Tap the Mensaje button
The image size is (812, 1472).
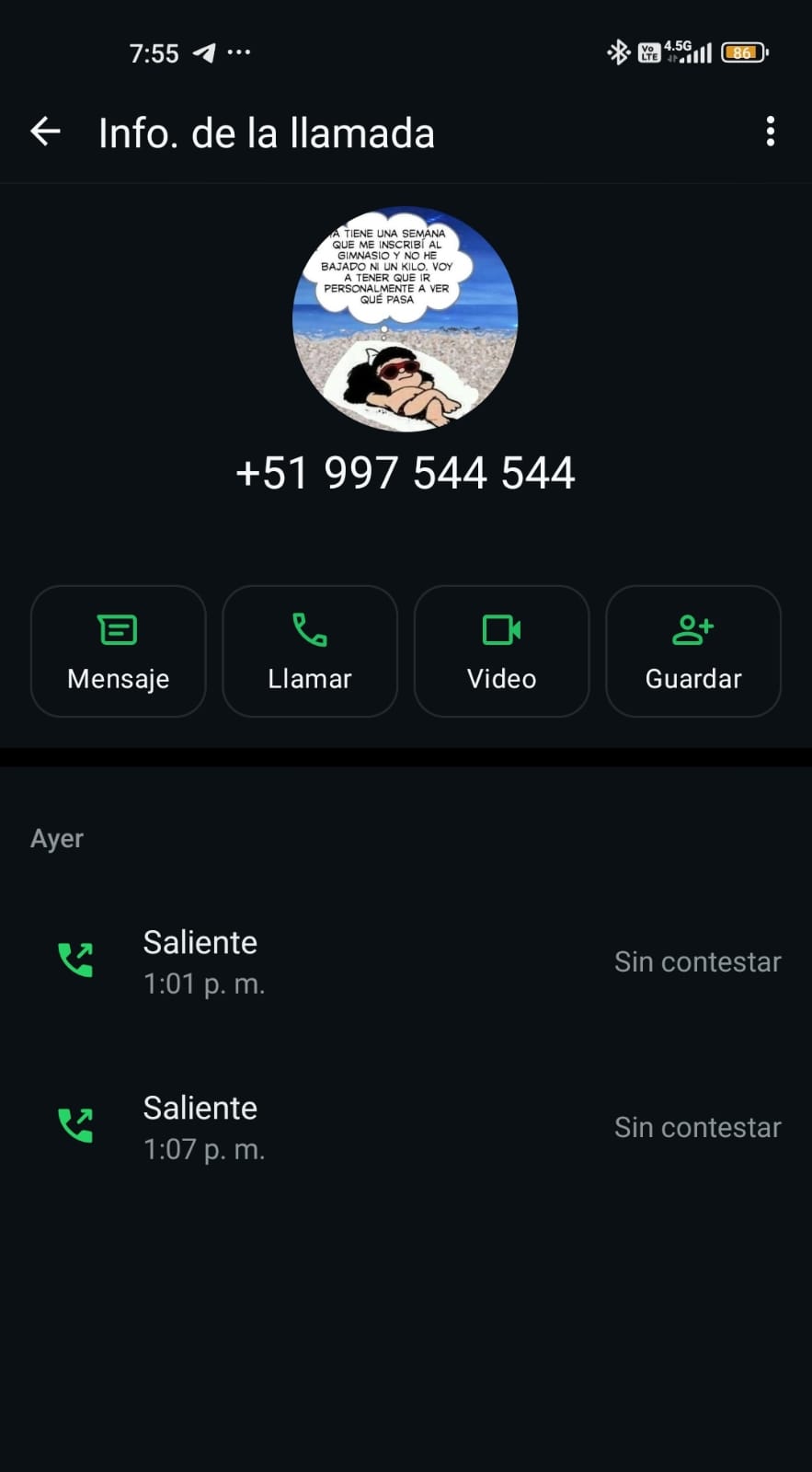[x=119, y=651]
